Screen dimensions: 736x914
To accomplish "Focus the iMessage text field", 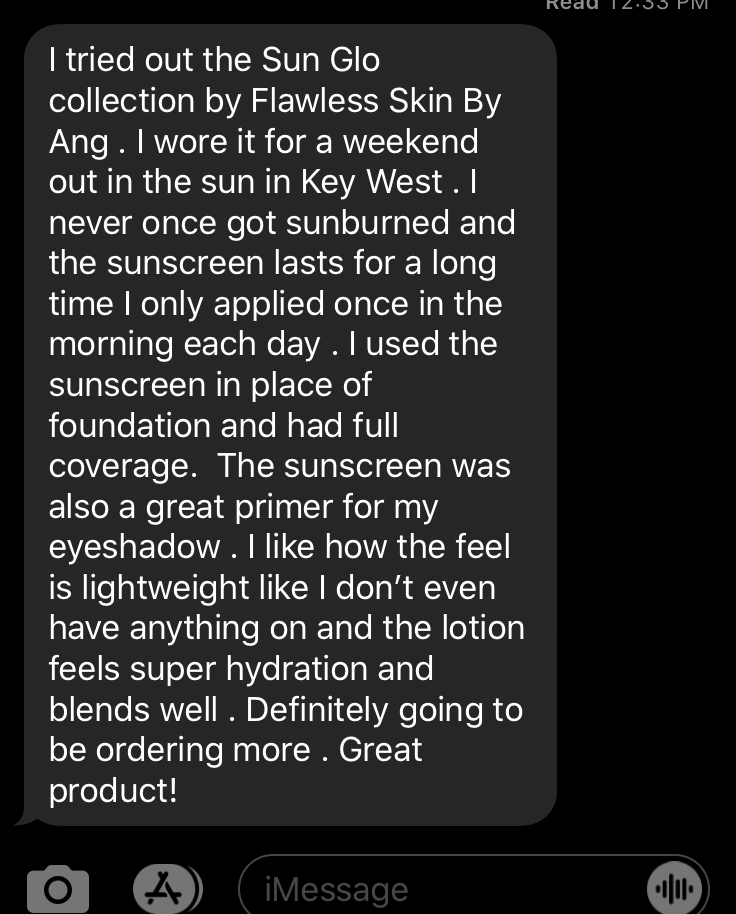I will pyautogui.click(x=440, y=889).
